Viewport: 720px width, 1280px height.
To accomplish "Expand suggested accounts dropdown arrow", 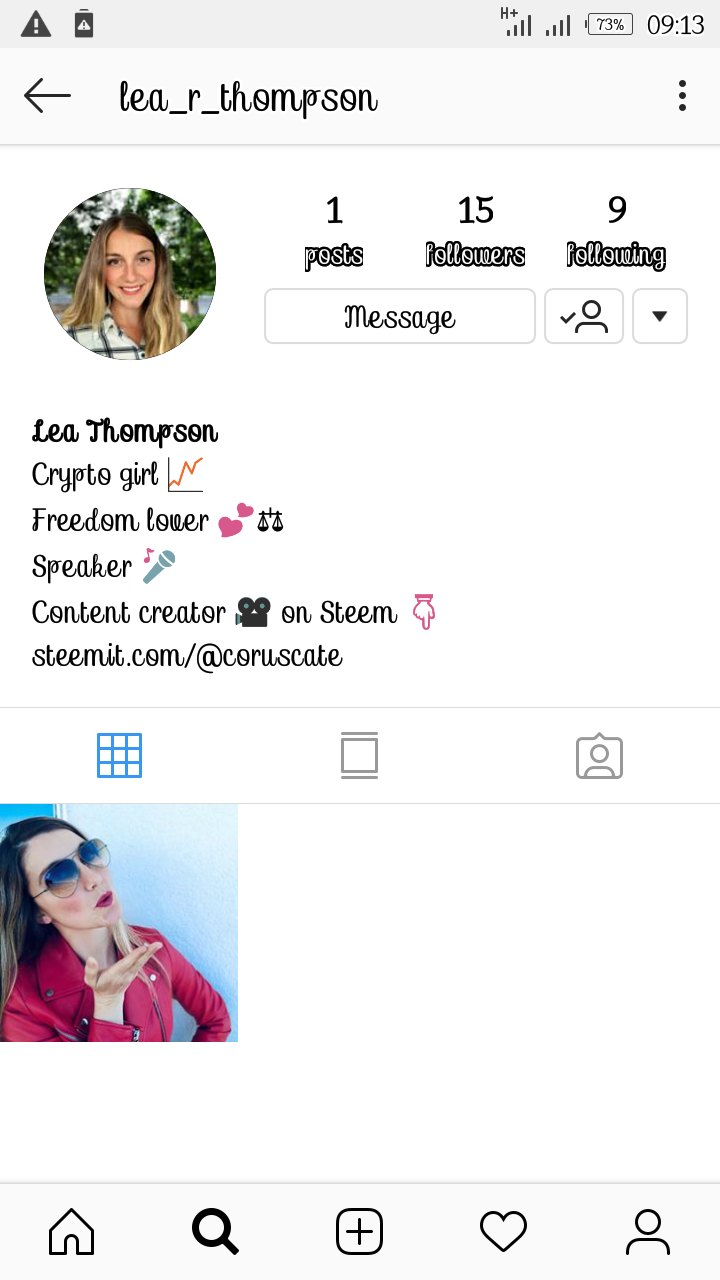I will click(660, 316).
